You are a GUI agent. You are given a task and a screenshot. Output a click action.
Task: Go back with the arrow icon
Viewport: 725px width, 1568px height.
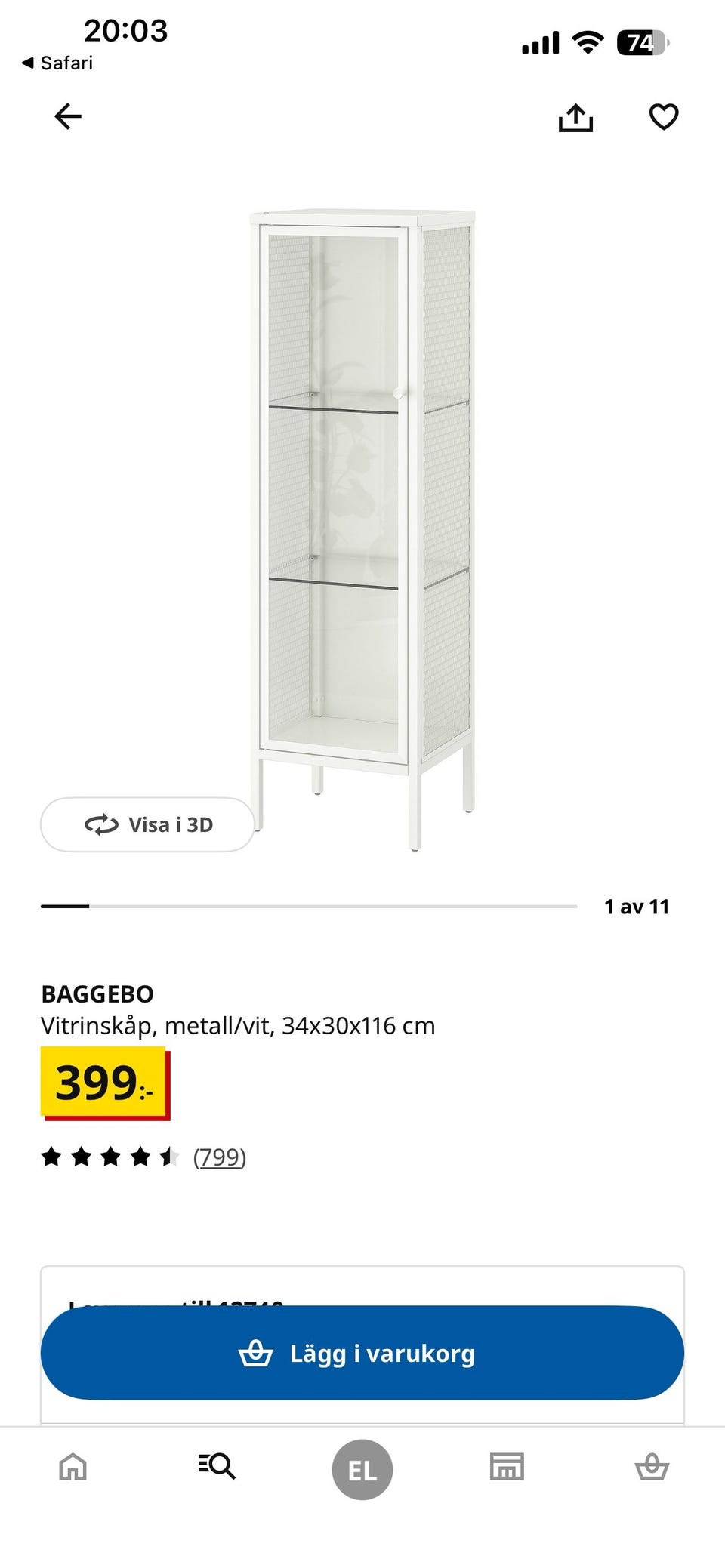pos(67,116)
